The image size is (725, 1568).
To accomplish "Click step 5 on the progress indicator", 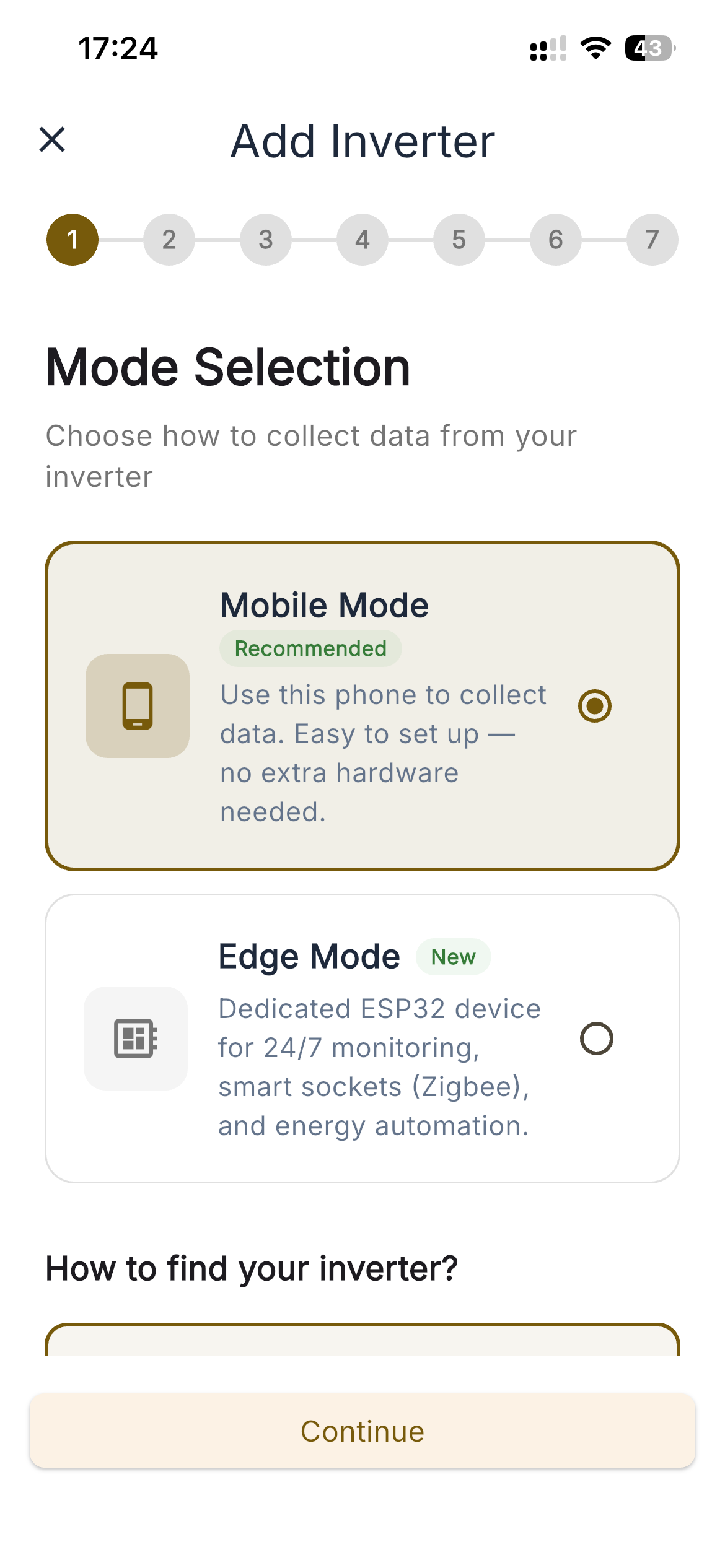I will [459, 240].
